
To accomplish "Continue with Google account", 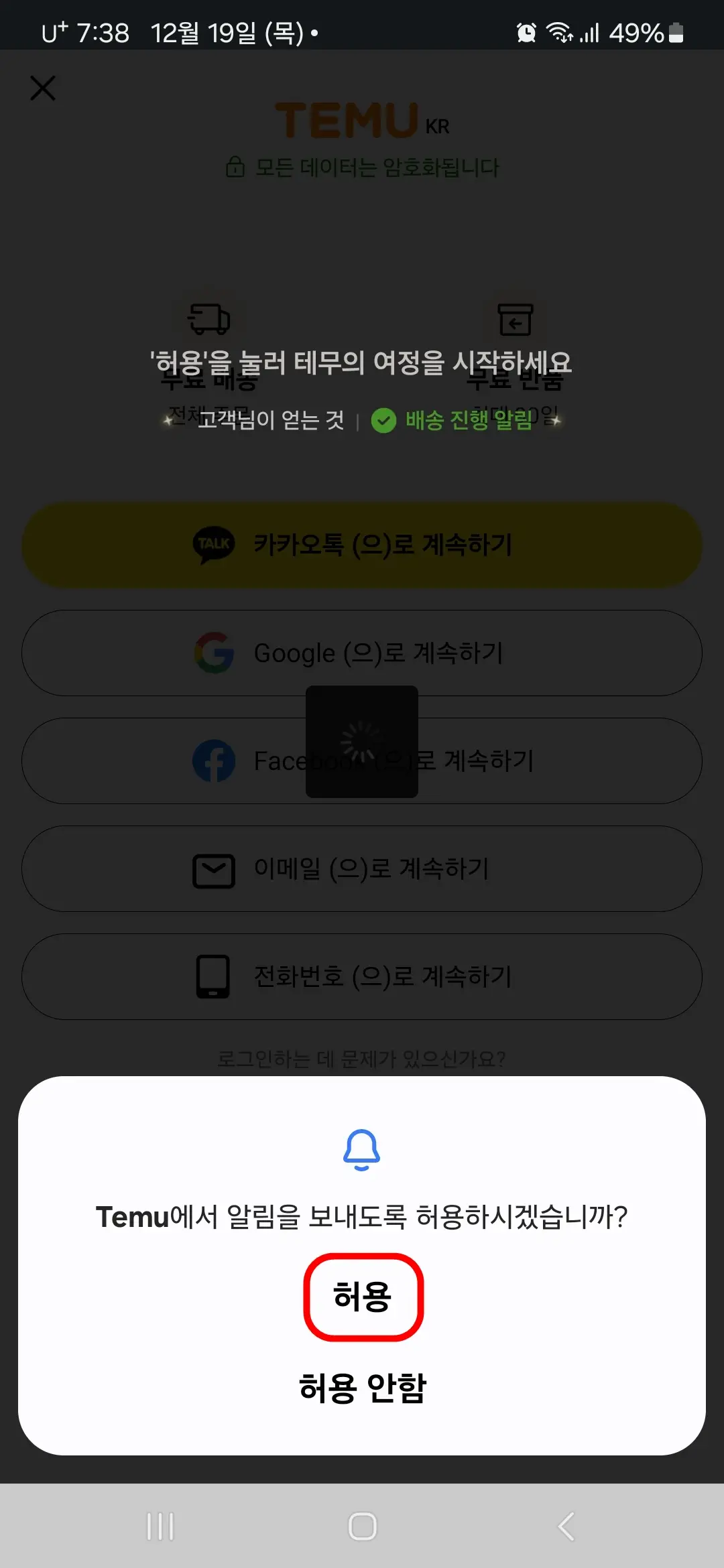I will [x=362, y=653].
